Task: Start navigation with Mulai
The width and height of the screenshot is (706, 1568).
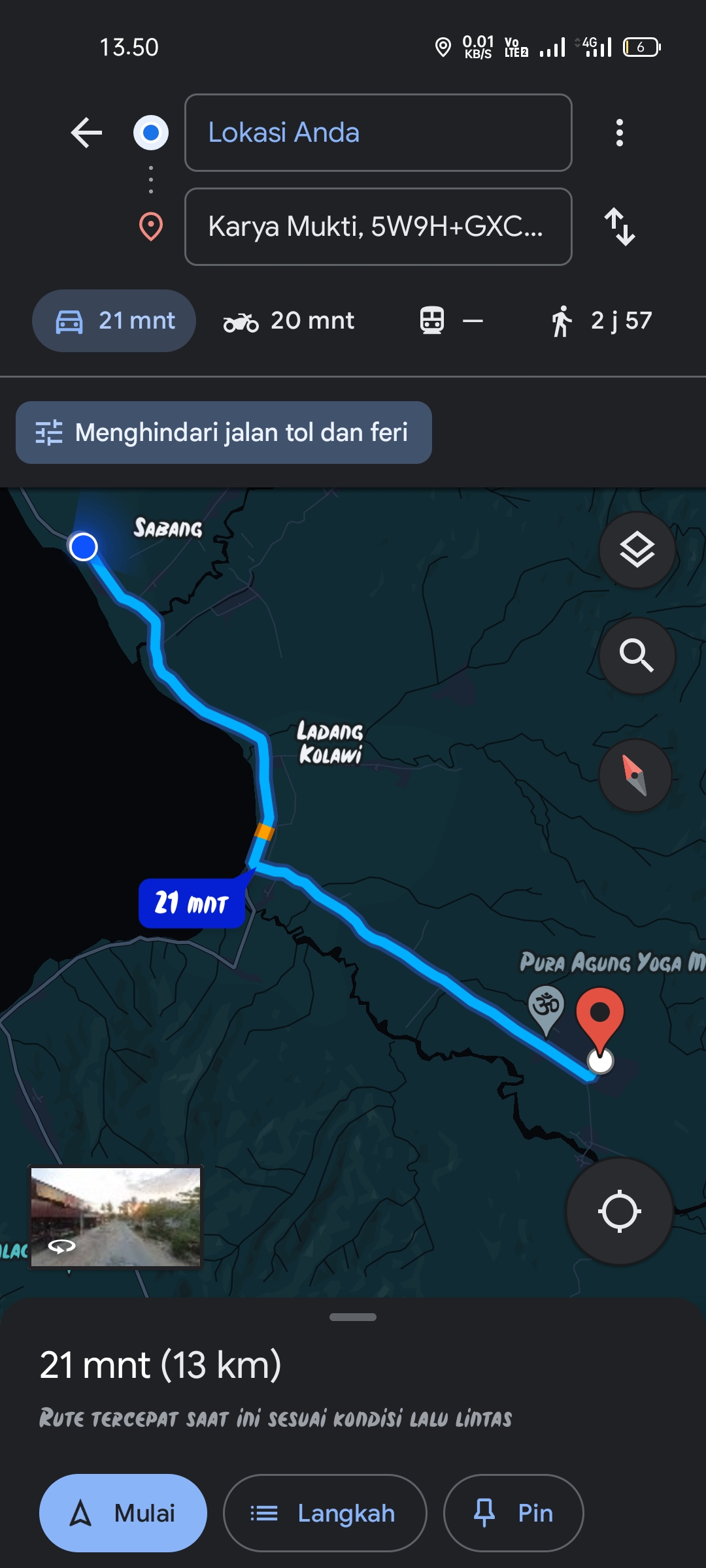Action: [x=123, y=1513]
